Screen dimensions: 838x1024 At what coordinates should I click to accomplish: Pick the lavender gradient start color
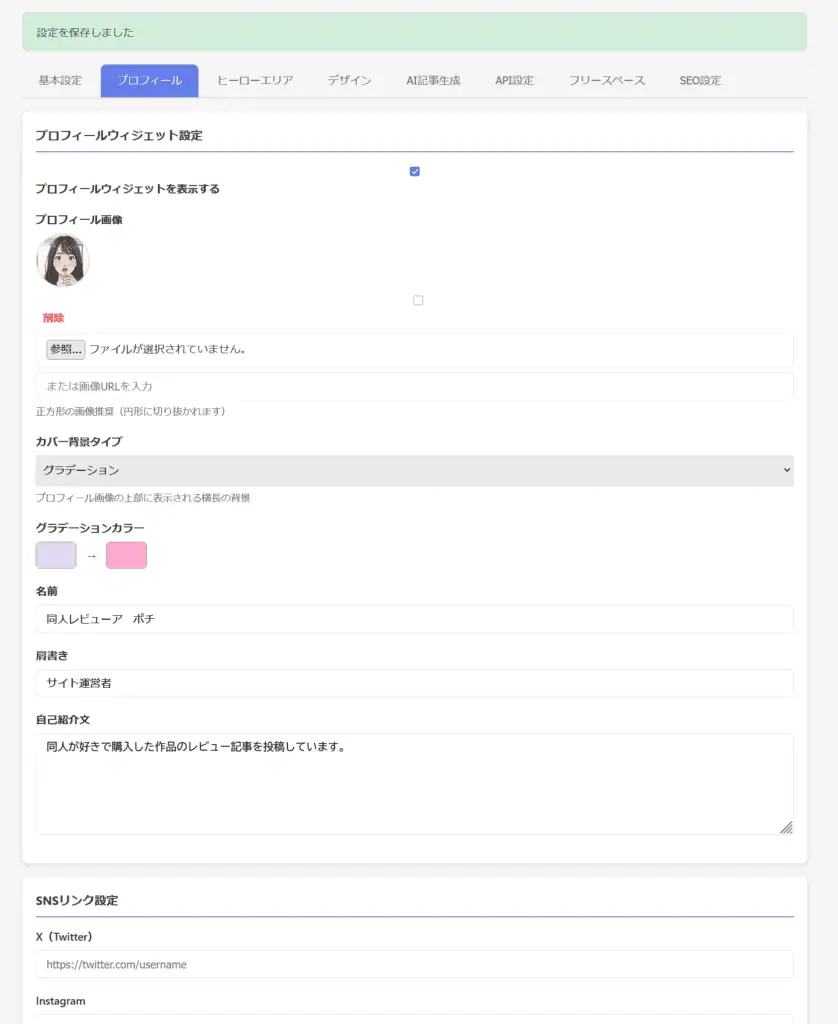56,555
